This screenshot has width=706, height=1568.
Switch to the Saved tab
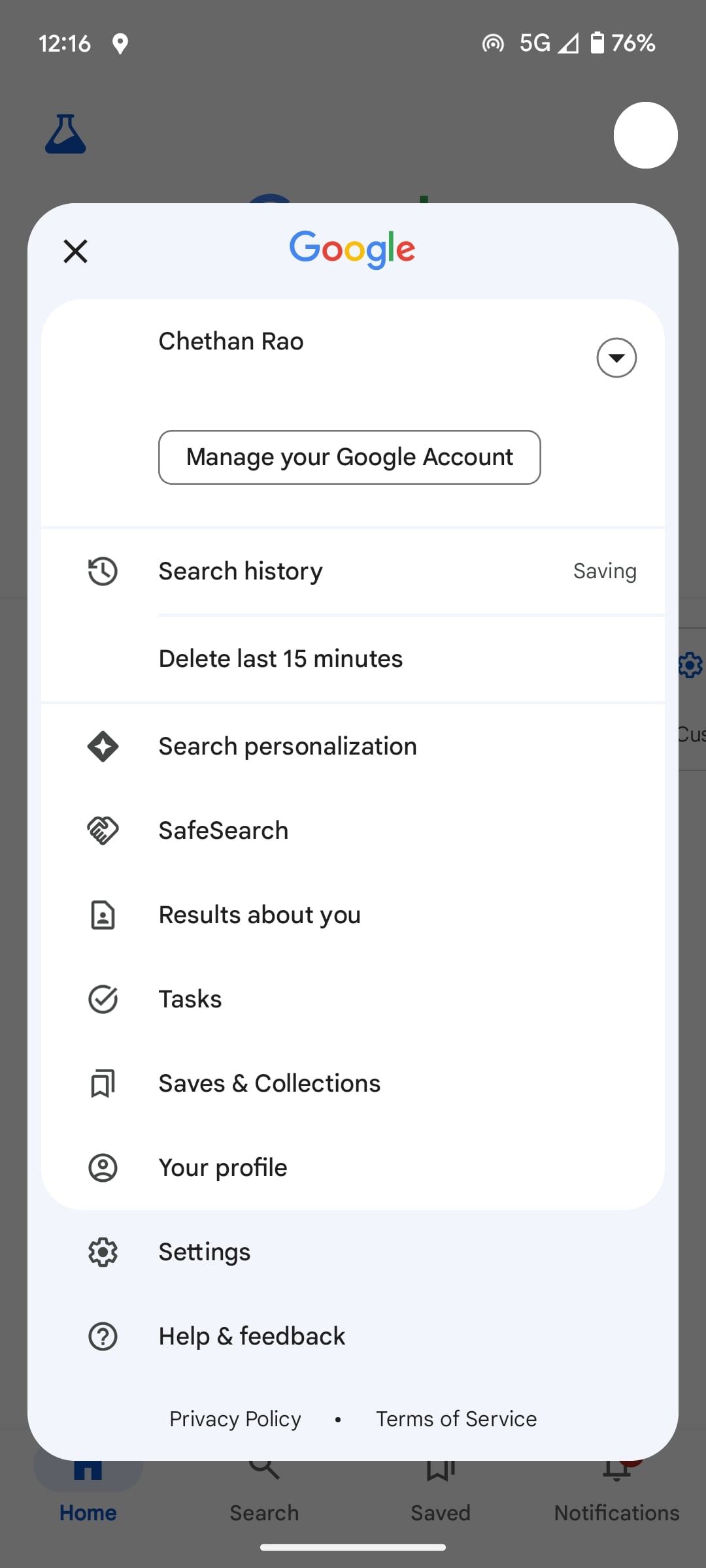pos(440,1497)
